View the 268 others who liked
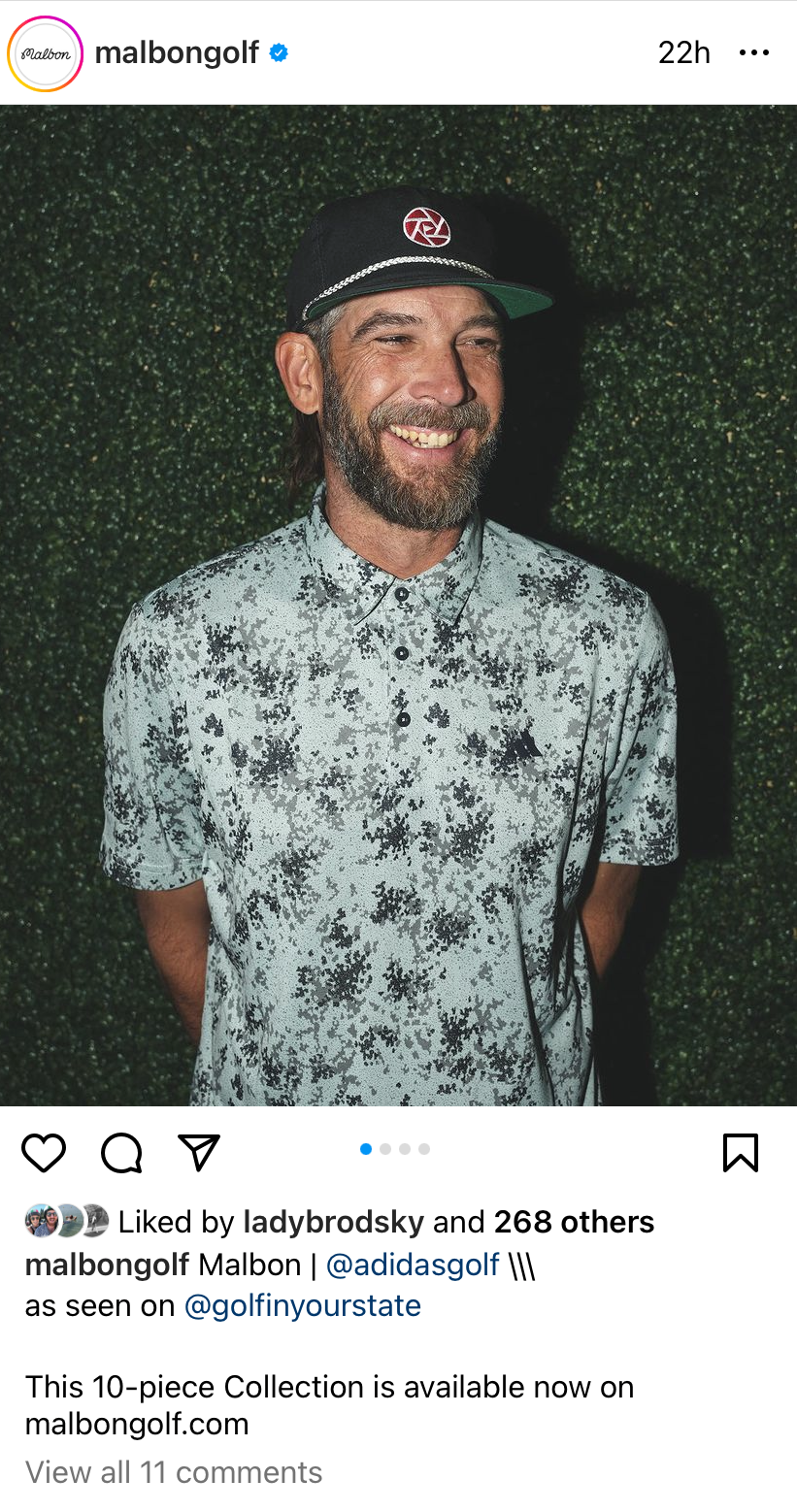The image size is (797, 1512). coord(574,1222)
